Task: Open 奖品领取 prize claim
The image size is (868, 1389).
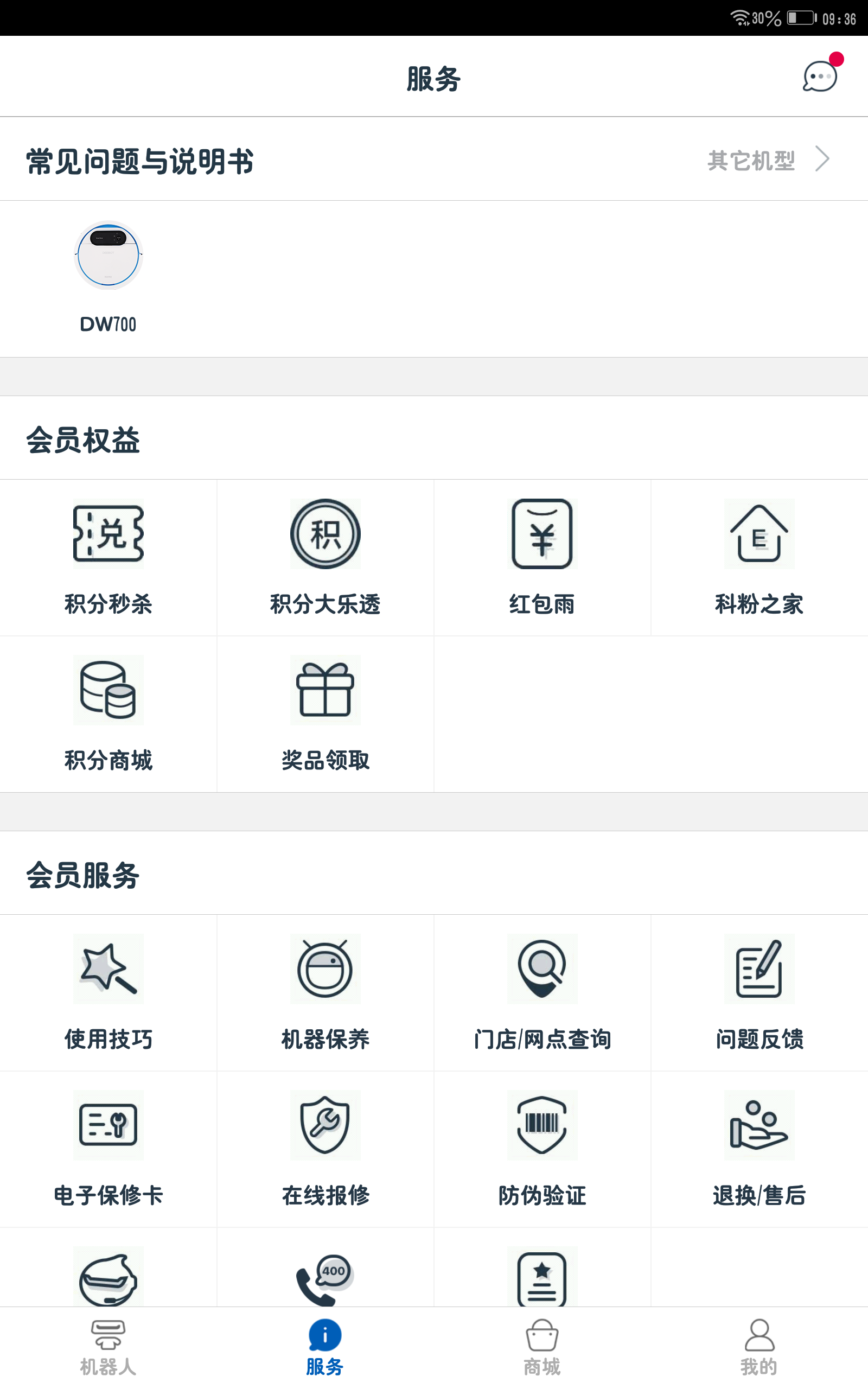Action: (x=325, y=714)
